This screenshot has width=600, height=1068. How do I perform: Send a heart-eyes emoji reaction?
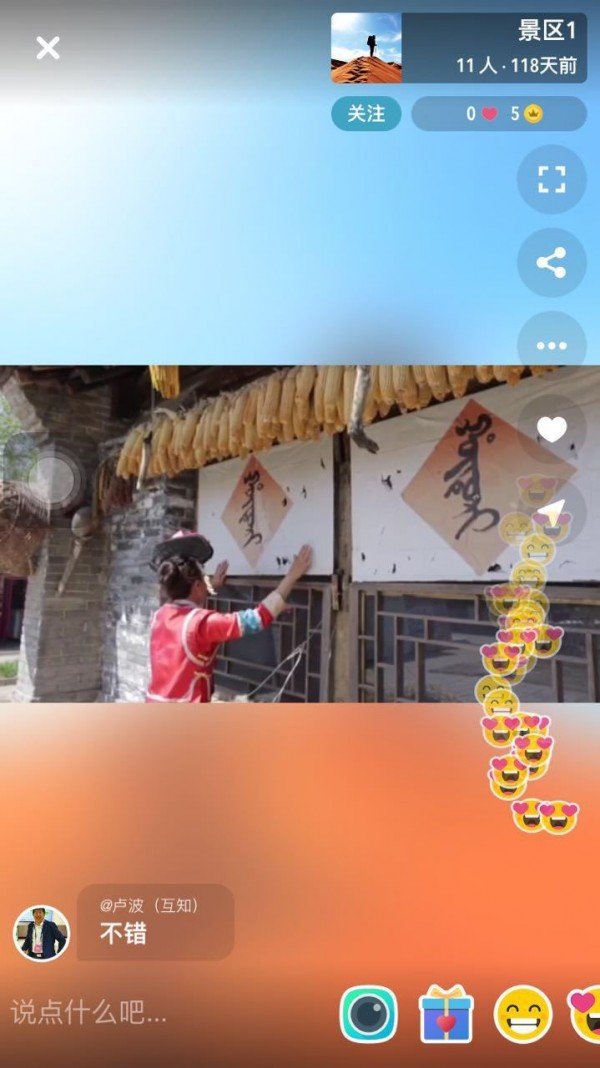click(586, 1012)
